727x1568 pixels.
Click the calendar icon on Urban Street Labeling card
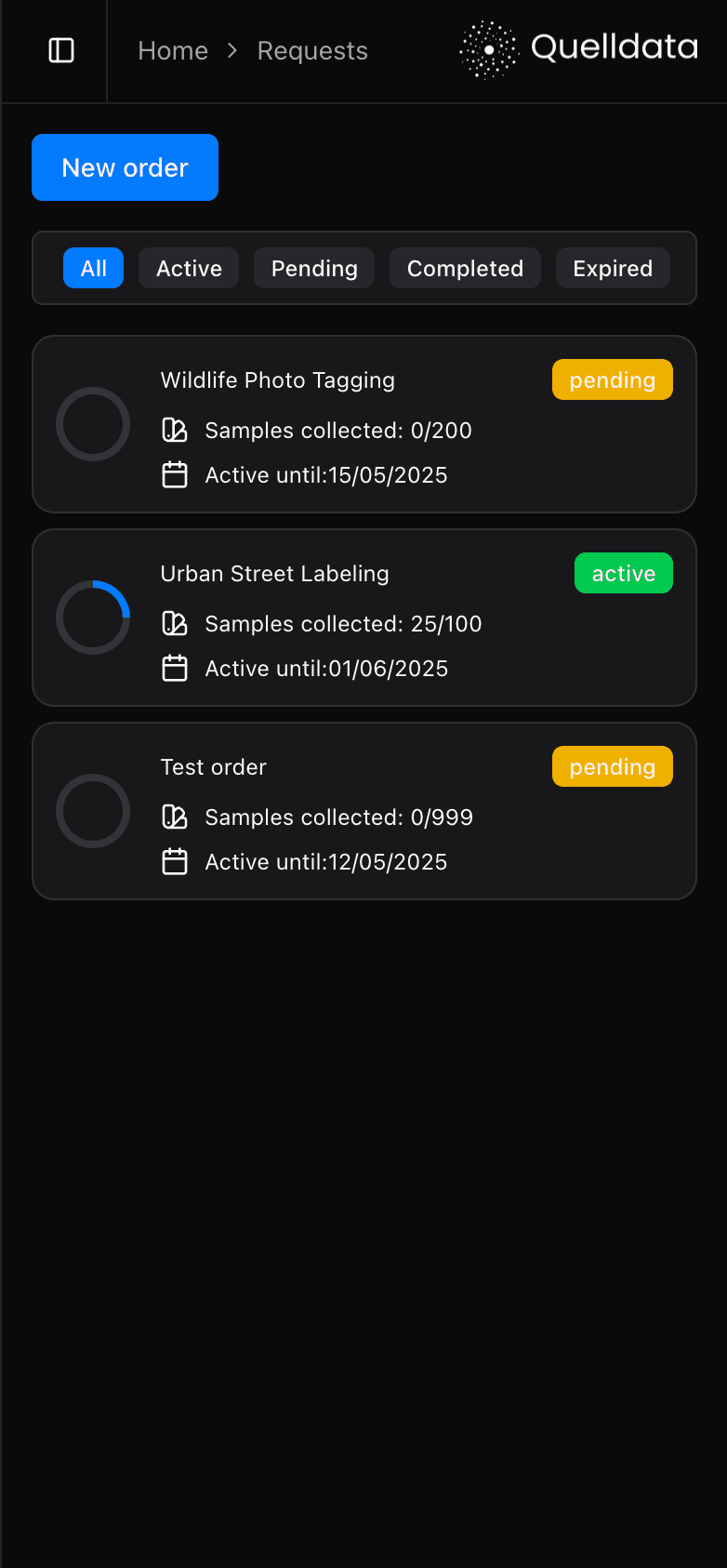tap(175, 668)
